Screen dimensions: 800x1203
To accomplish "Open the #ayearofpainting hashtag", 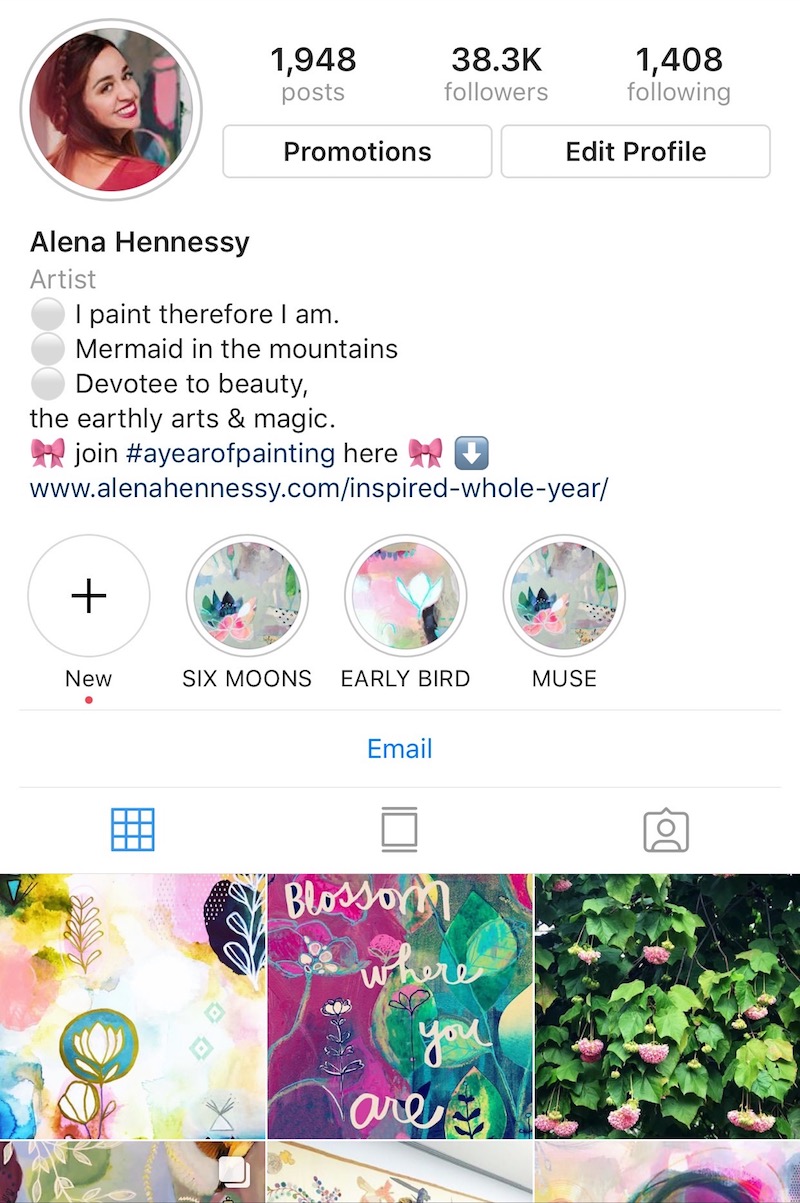I will [x=230, y=453].
